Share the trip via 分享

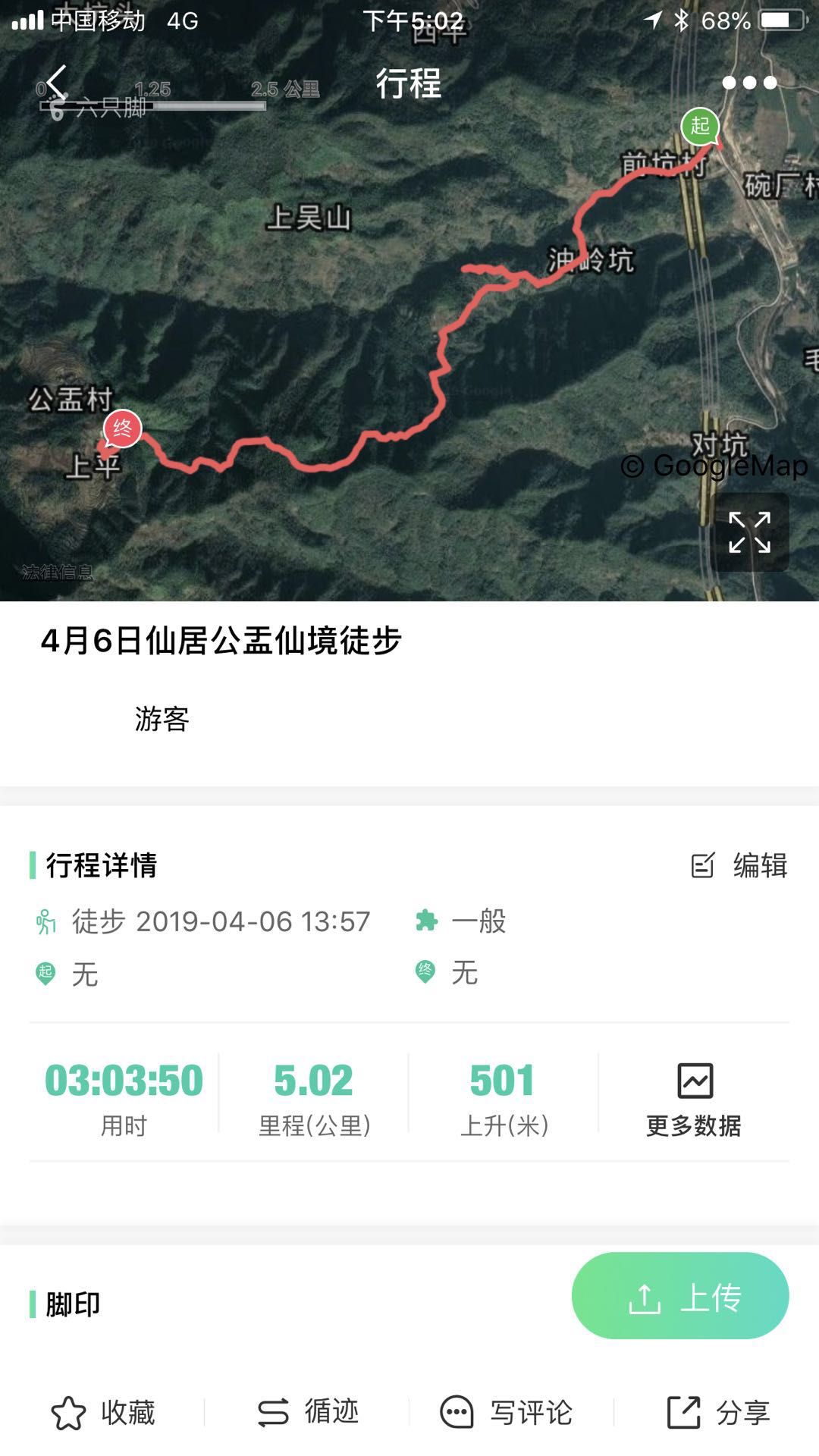point(718,1413)
